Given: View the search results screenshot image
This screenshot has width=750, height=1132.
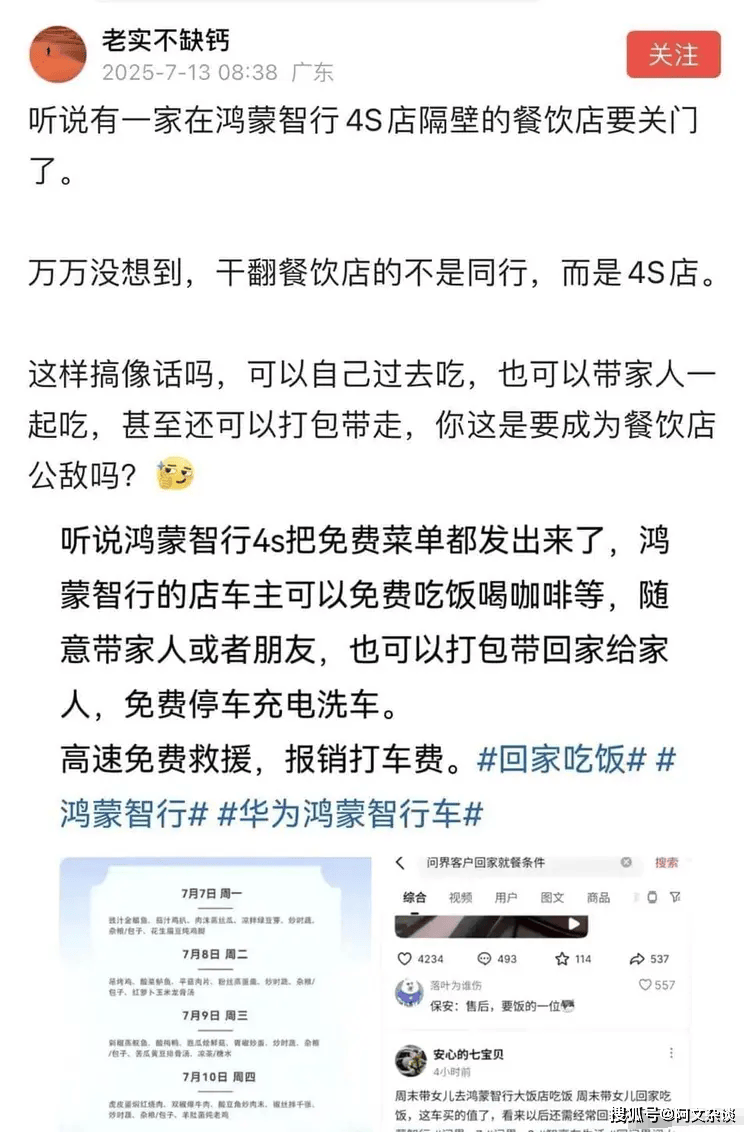Looking at the screenshot, I should click(538, 990).
